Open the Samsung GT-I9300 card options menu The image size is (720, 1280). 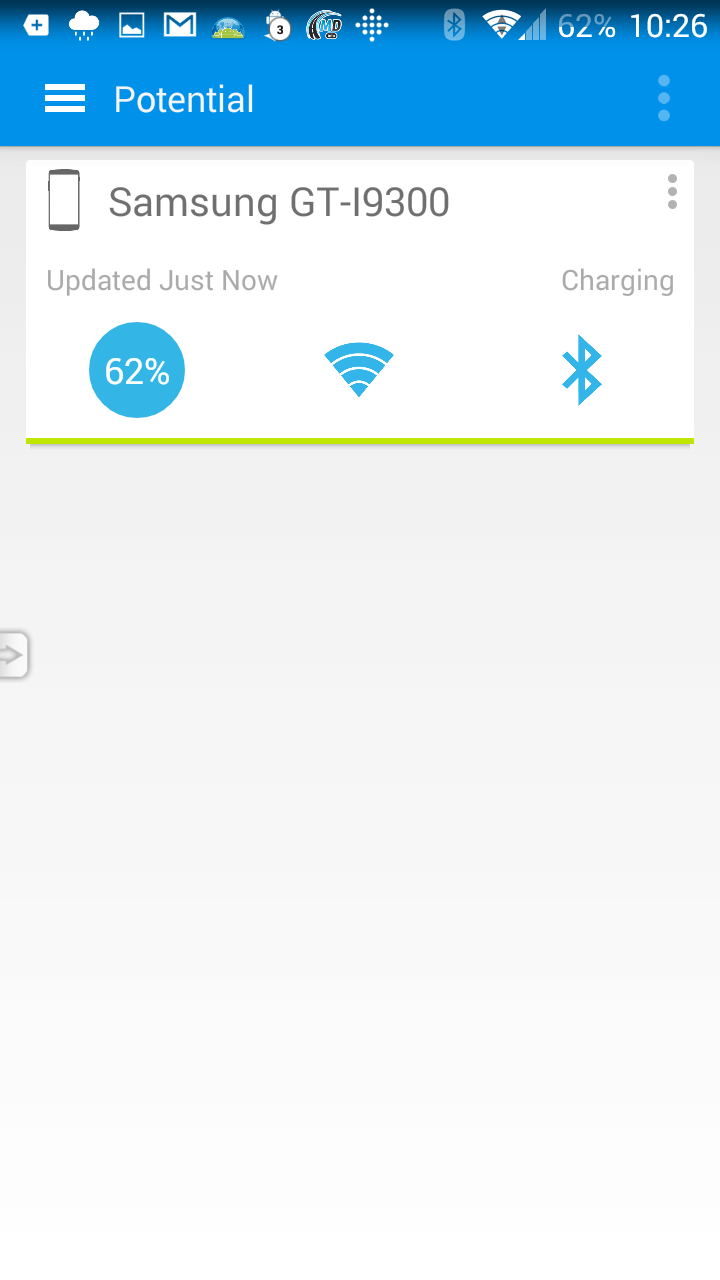coord(672,191)
